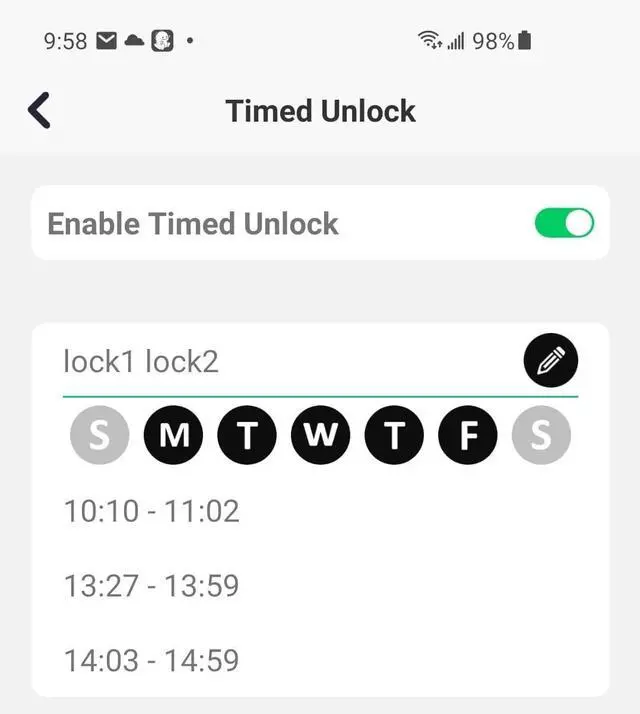
Task: Toggle the Monday day circle
Action: (174, 435)
